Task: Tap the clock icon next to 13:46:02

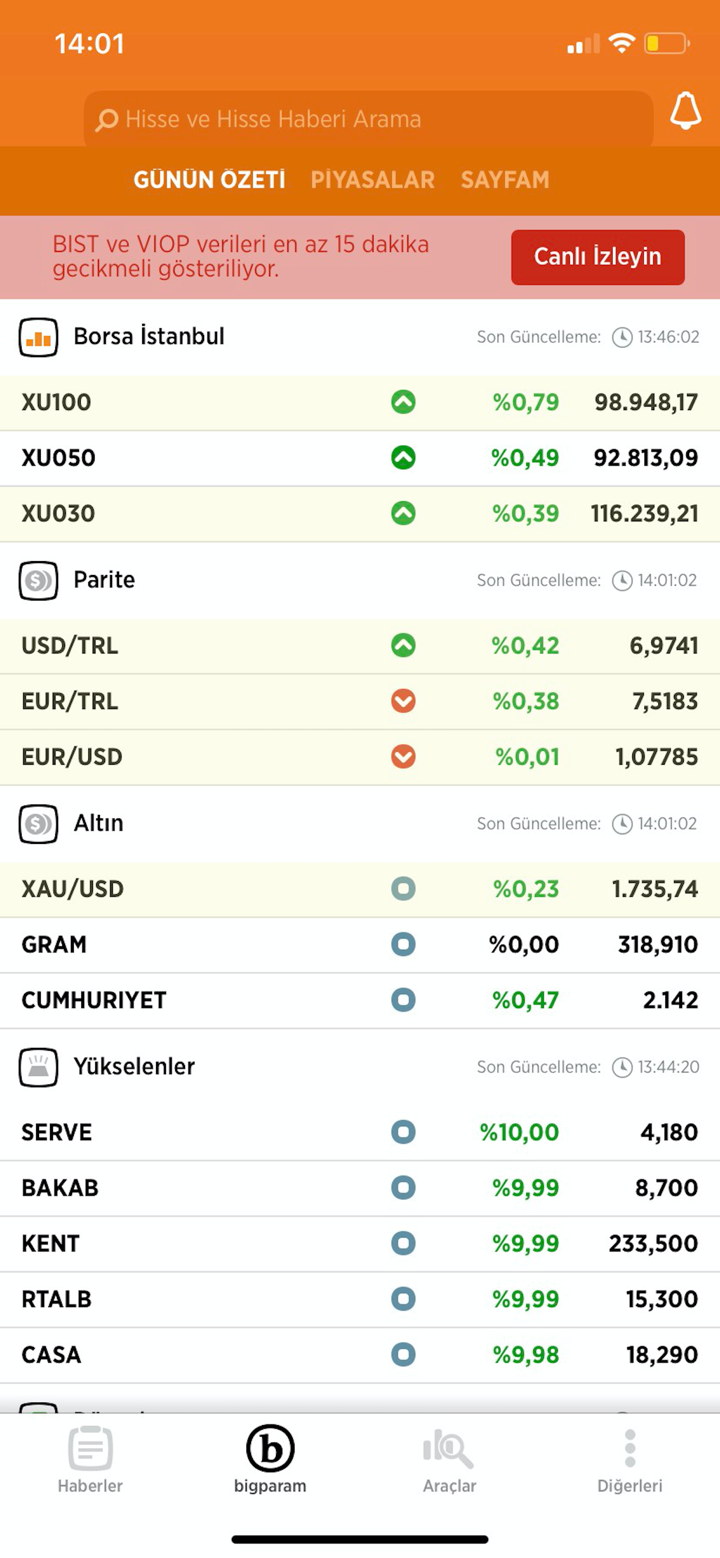Action: click(622, 337)
